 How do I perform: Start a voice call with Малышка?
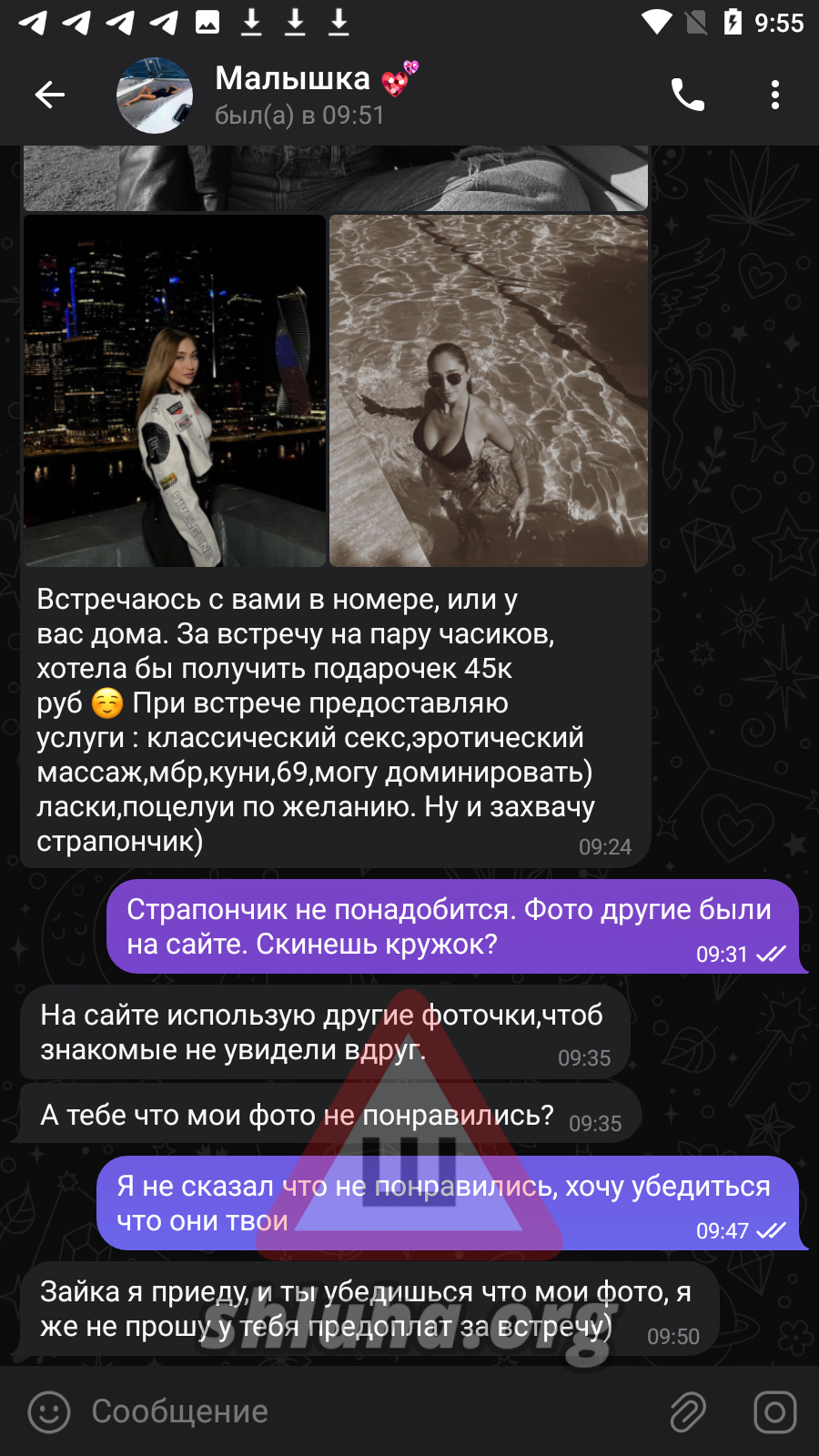pos(688,95)
